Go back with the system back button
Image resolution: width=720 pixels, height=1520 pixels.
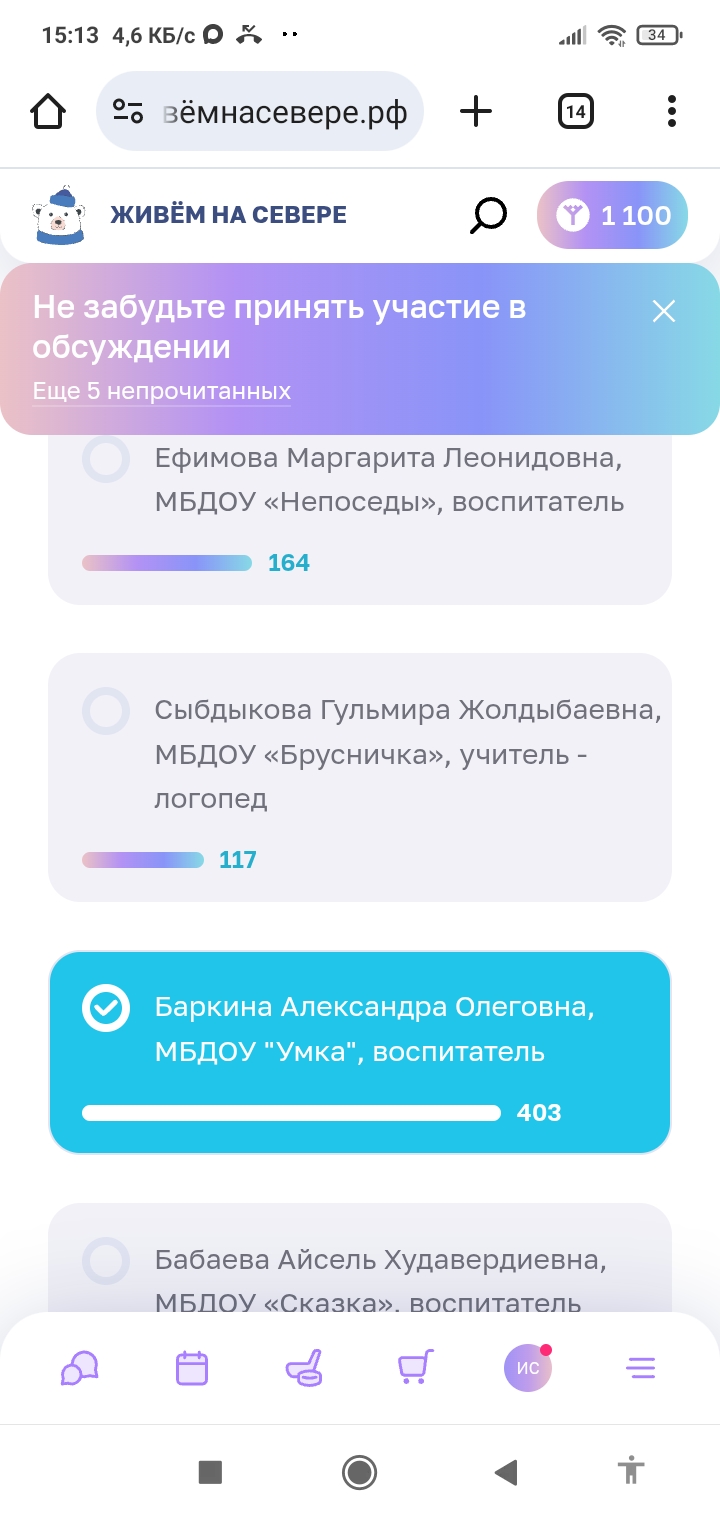coord(506,1471)
